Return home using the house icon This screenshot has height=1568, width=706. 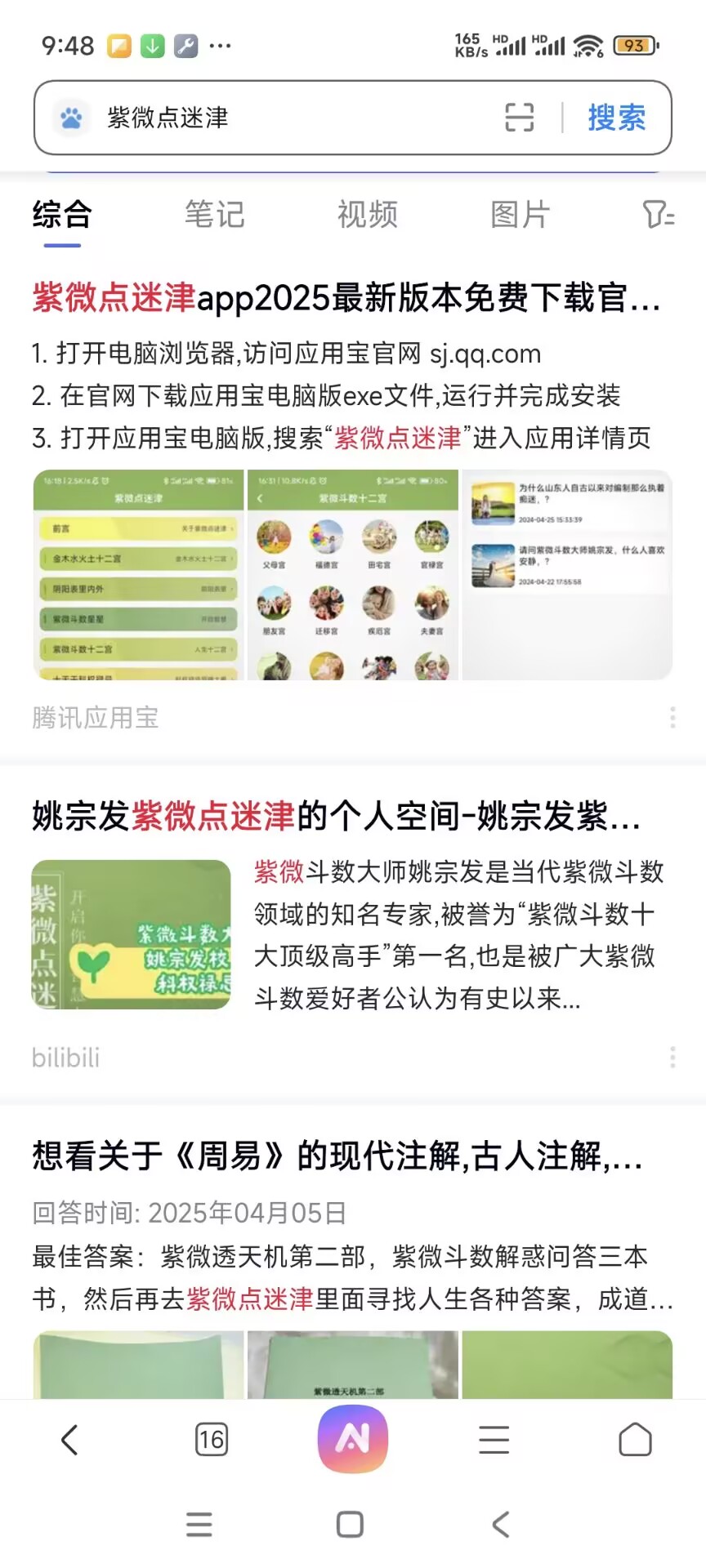(636, 1439)
